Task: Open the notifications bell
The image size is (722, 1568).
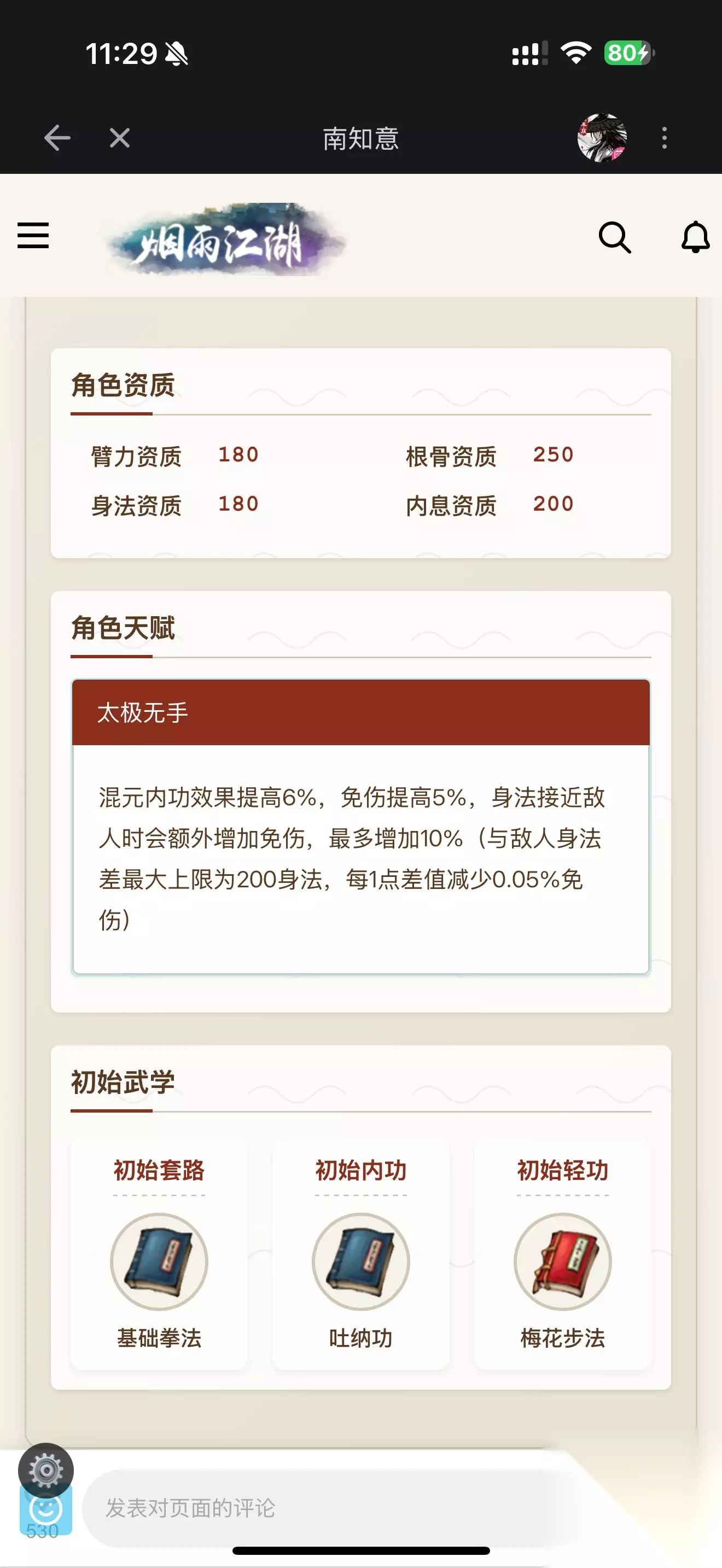Action: (695, 237)
